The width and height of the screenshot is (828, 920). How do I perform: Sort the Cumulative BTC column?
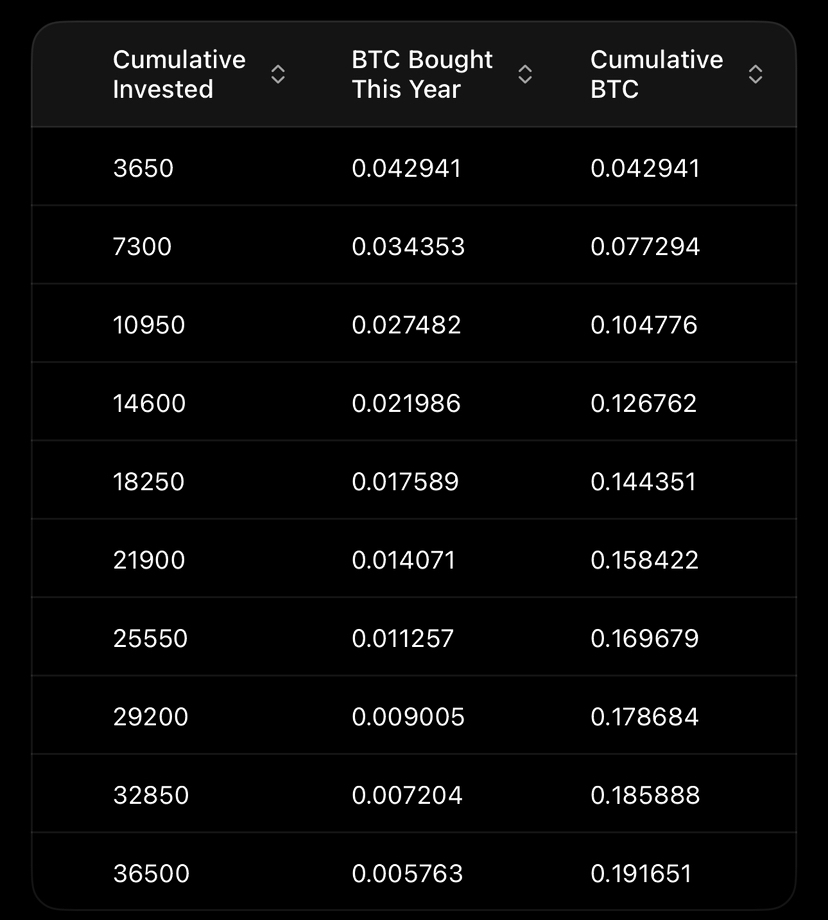[756, 75]
